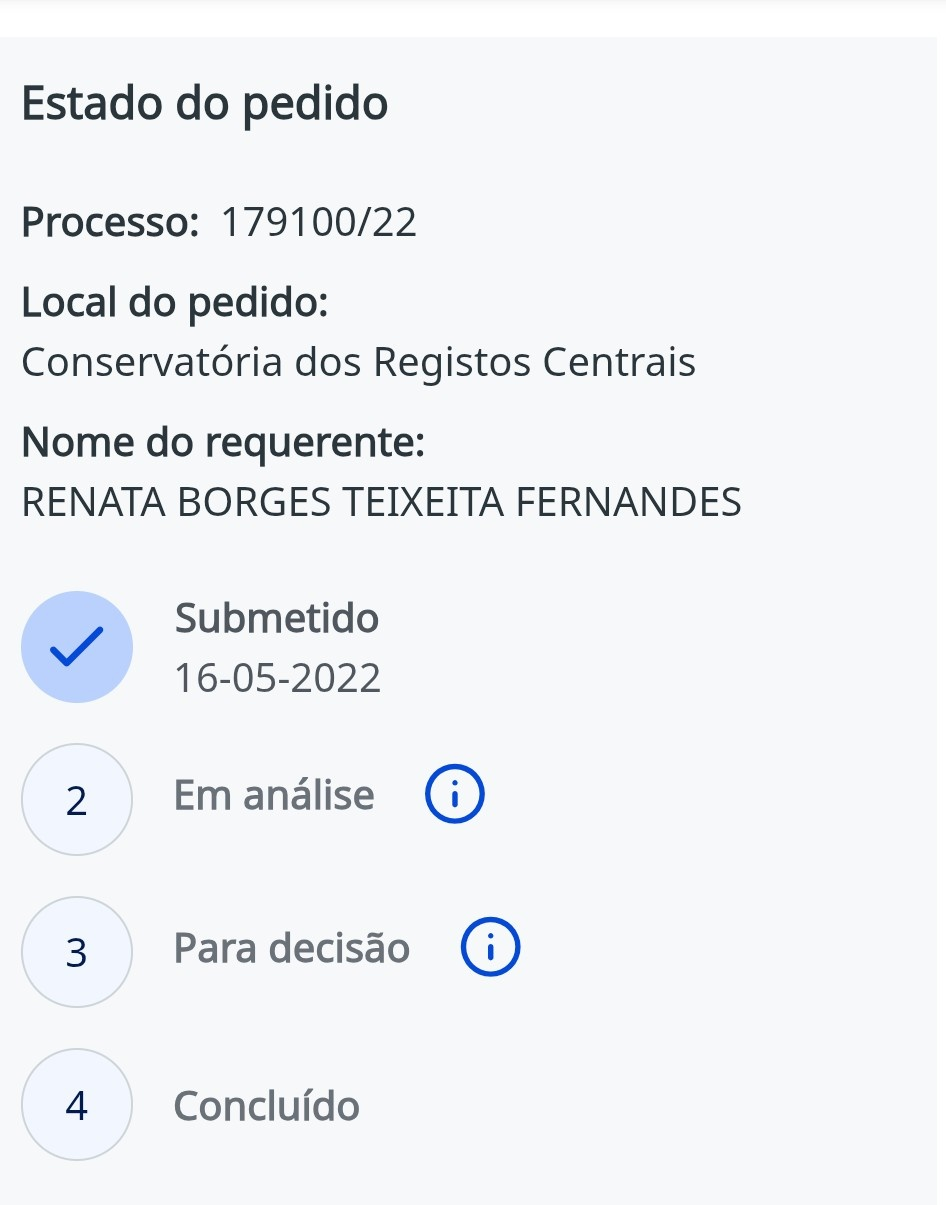Open the info icon beside Em análise
The image size is (946, 1205).
[x=454, y=796]
